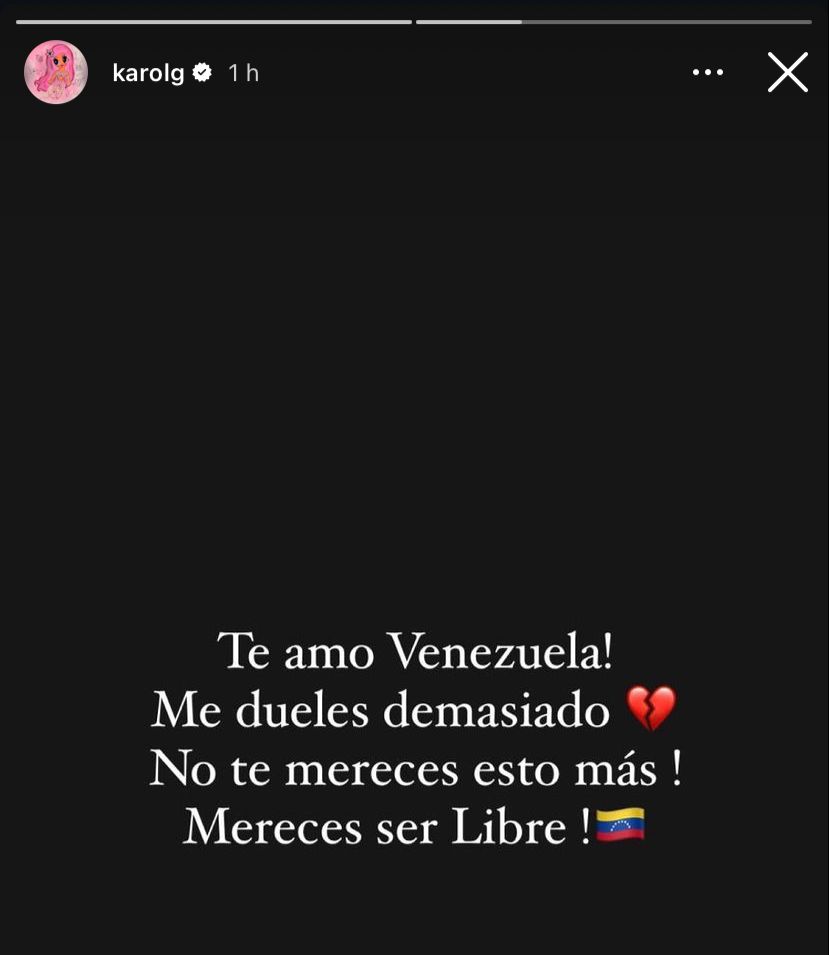The height and width of the screenshot is (955, 829).
Task: Open karolg's profile picture
Action: [x=56, y=72]
